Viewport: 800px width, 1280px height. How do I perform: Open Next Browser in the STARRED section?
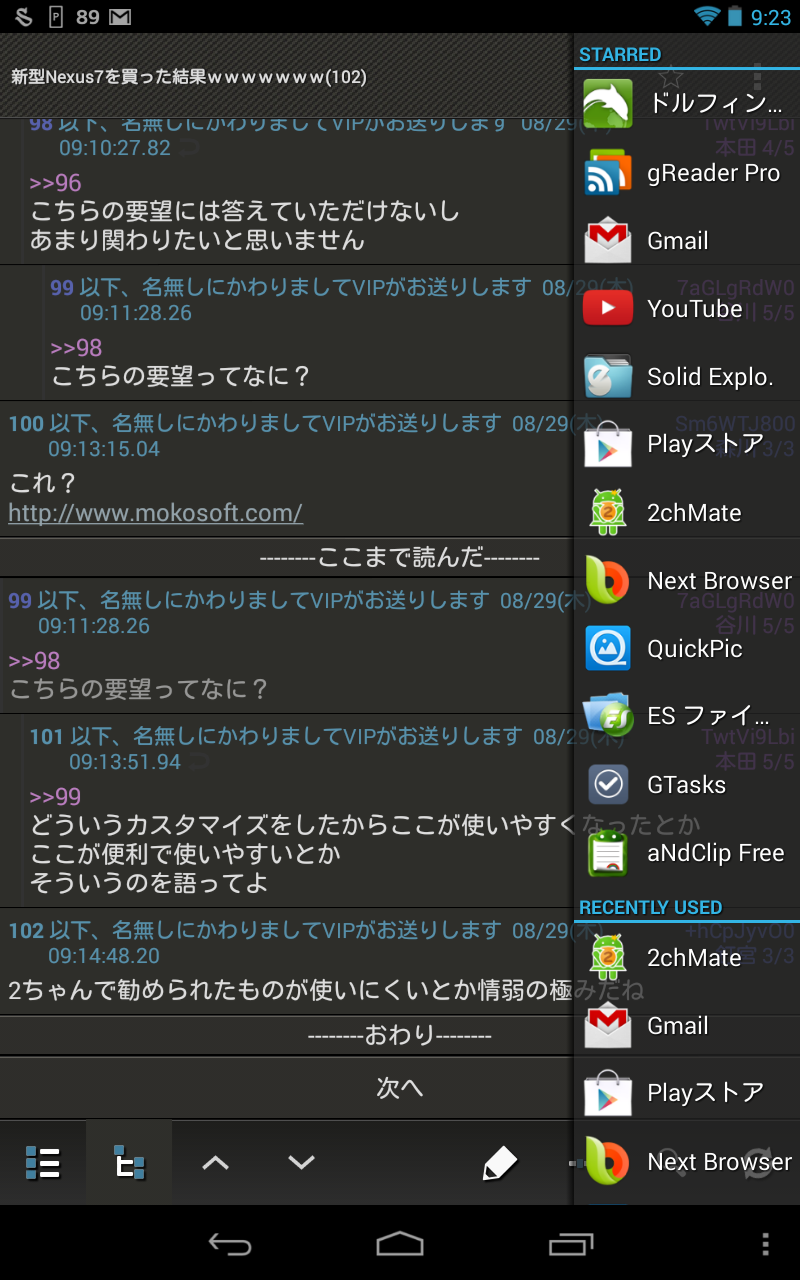click(x=687, y=581)
